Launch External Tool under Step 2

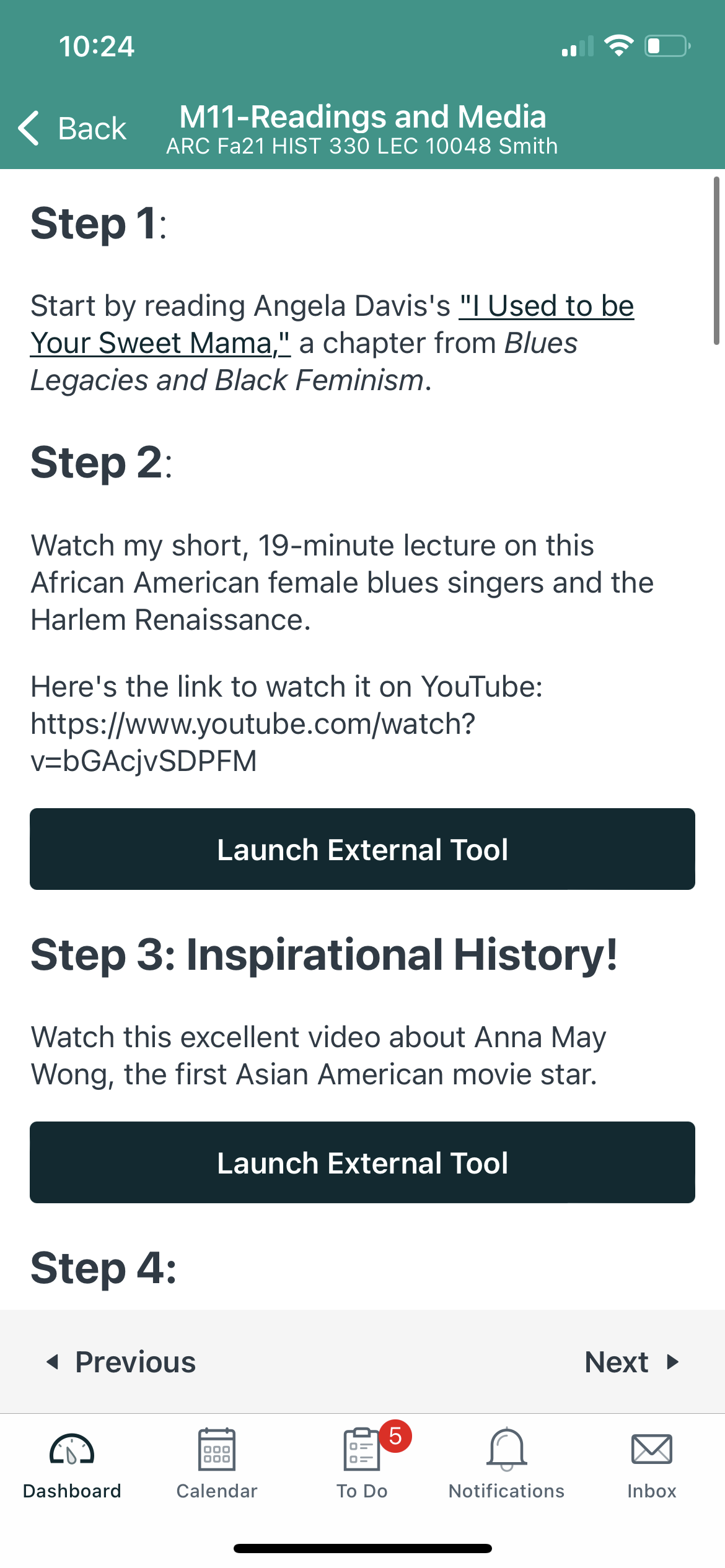[362, 849]
